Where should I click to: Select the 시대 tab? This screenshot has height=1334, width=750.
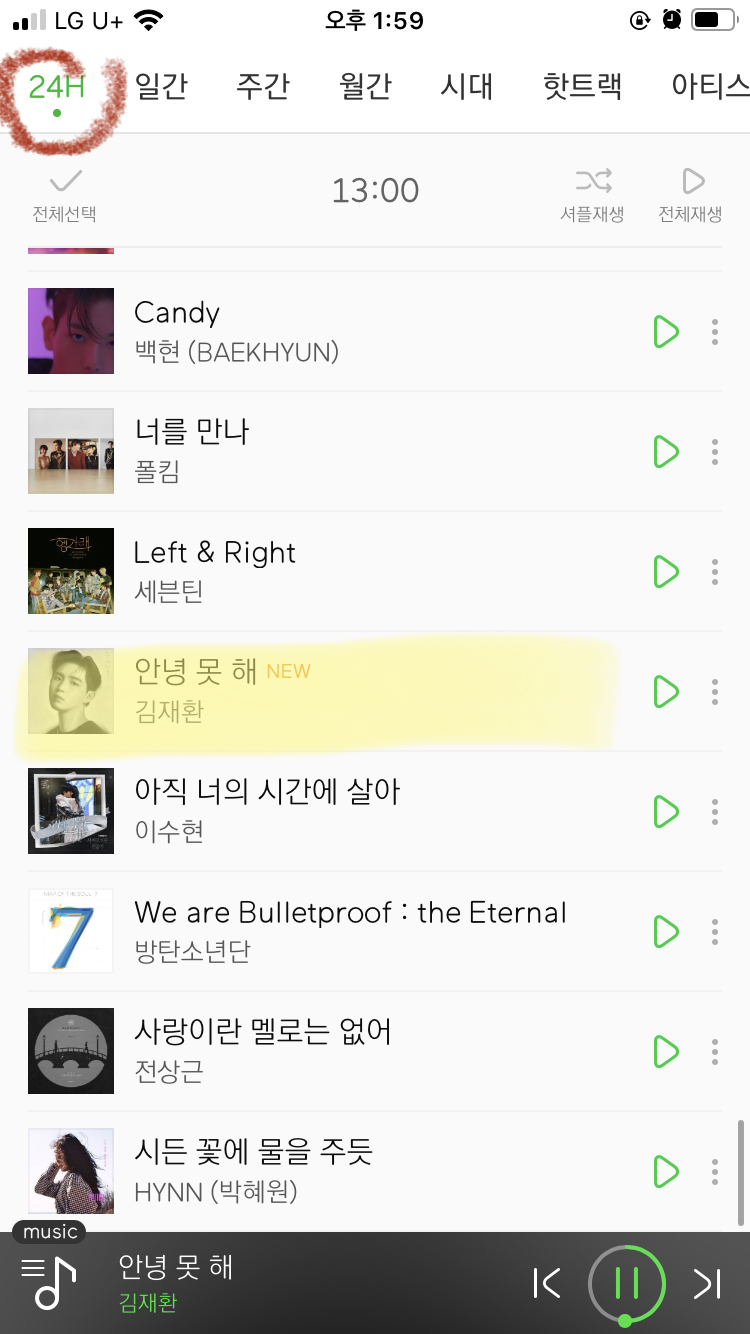coord(467,86)
